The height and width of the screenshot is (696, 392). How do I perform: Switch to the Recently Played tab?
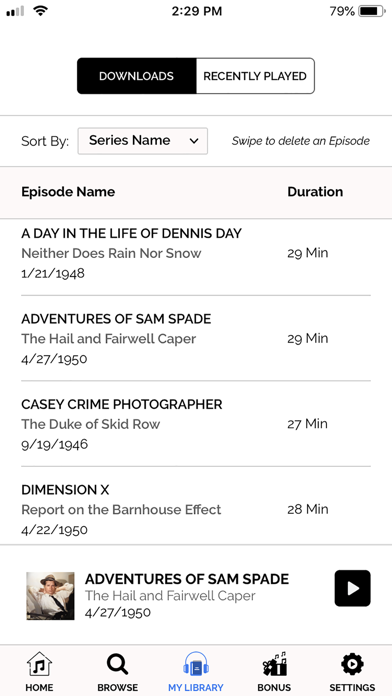255,76
